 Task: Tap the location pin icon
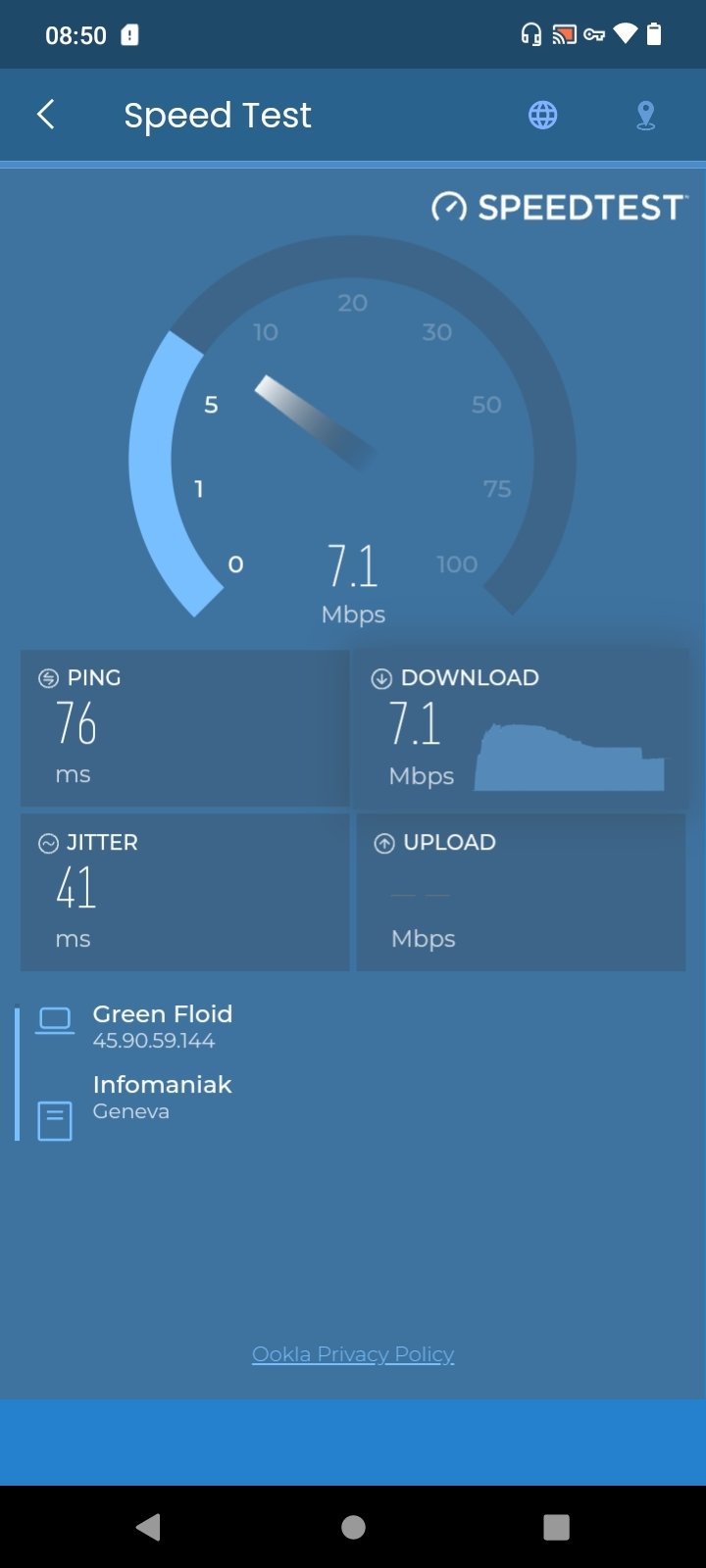645,116
